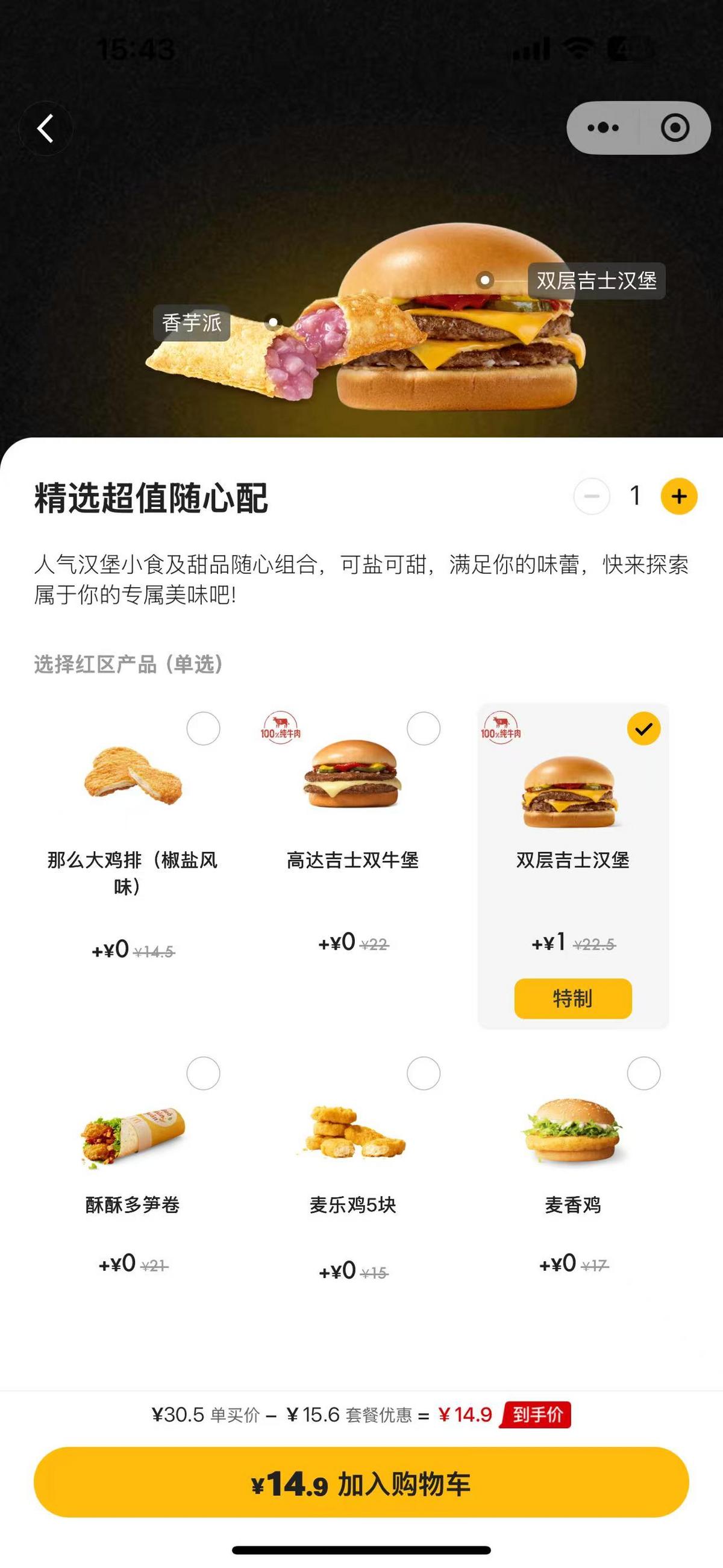
Task: Customize burger with 特制 button
Action: coord(573,998)
